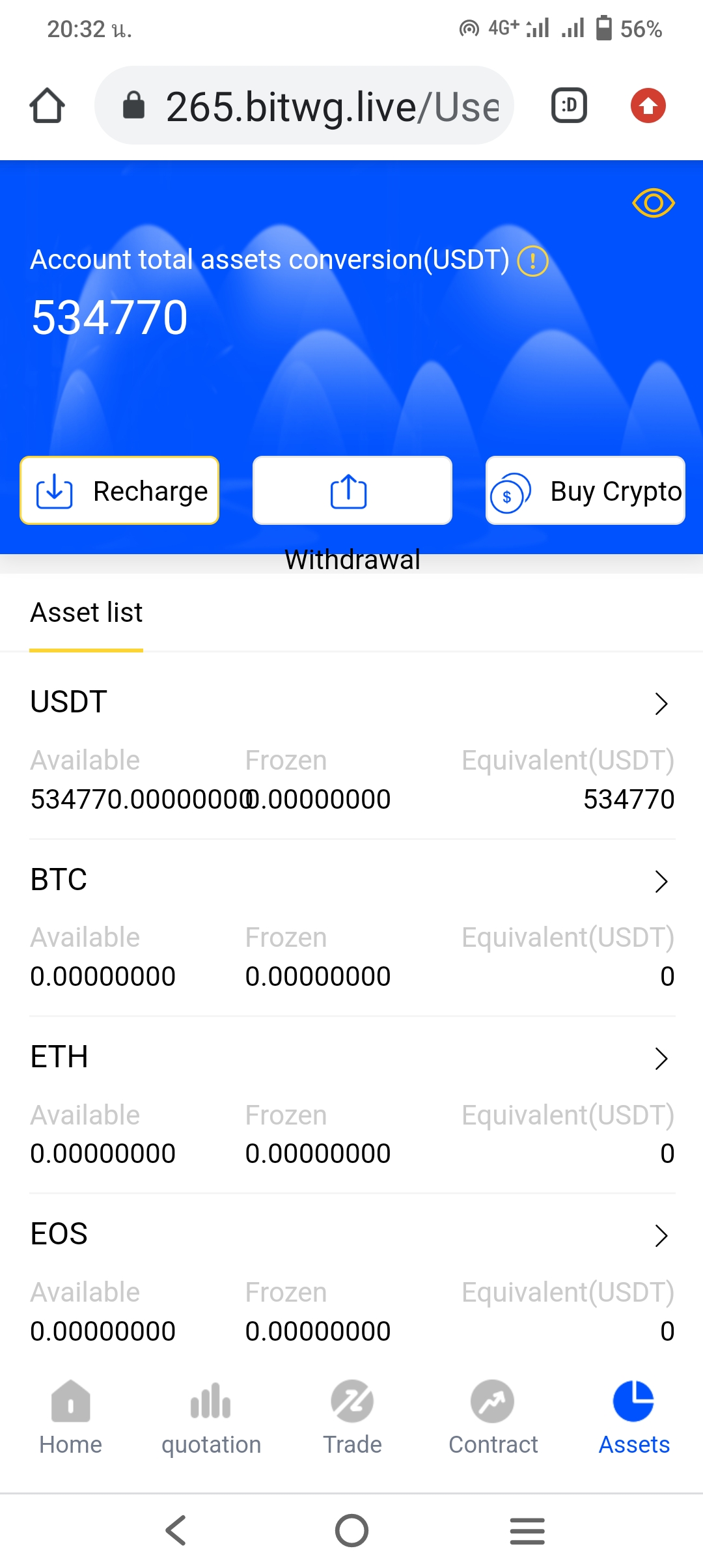This screenshot has width=703, height=1568.
Task: Switch to the quotation tab
Action: point(211,1417)
